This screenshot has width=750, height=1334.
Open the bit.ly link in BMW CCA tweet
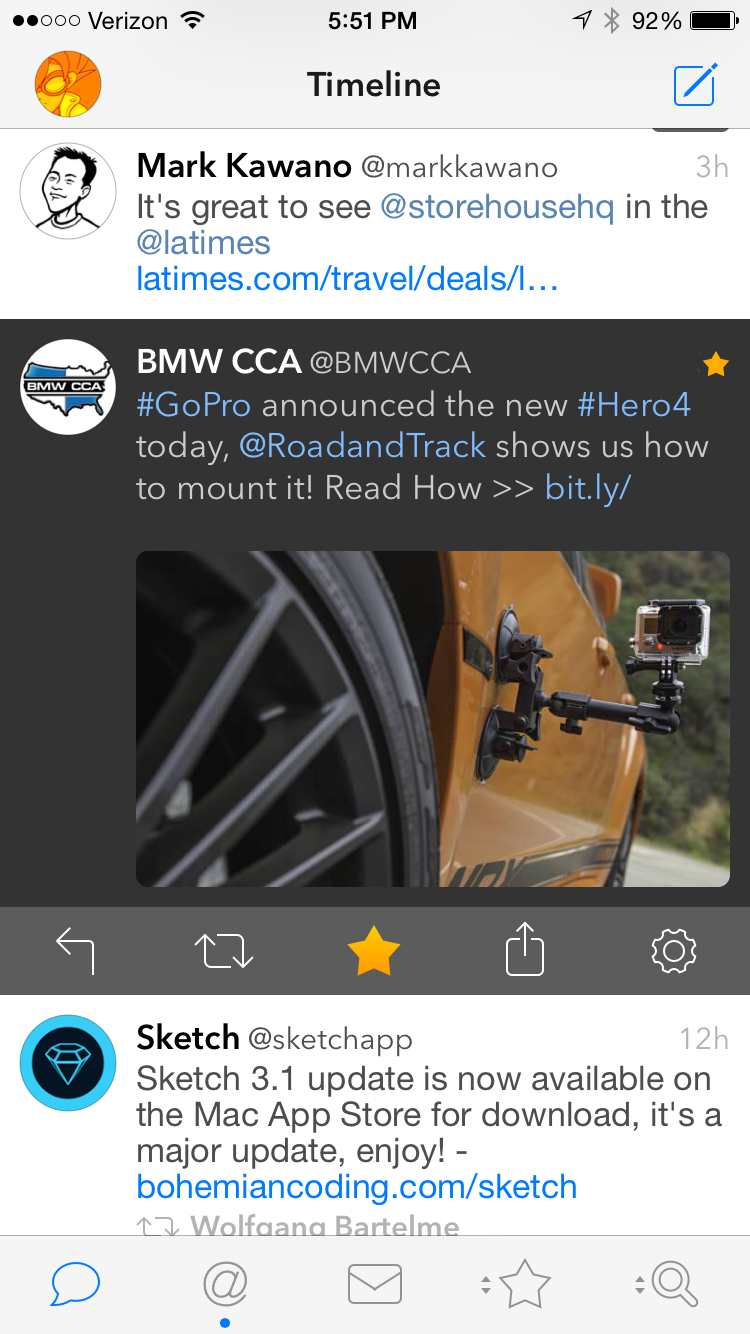click(588, 487)
